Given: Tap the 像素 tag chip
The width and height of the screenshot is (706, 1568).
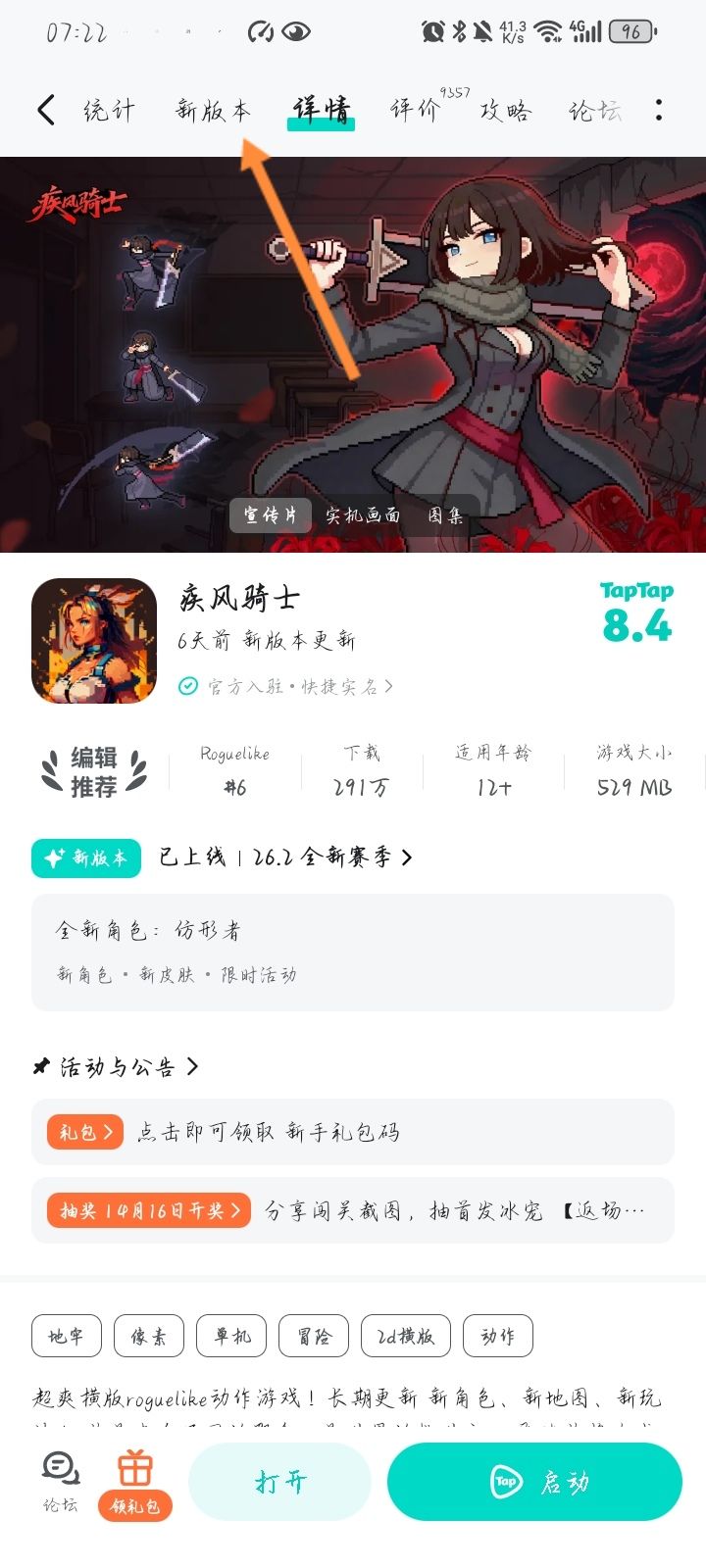Looking at the screenshot, I should (x=148, y=1335).
